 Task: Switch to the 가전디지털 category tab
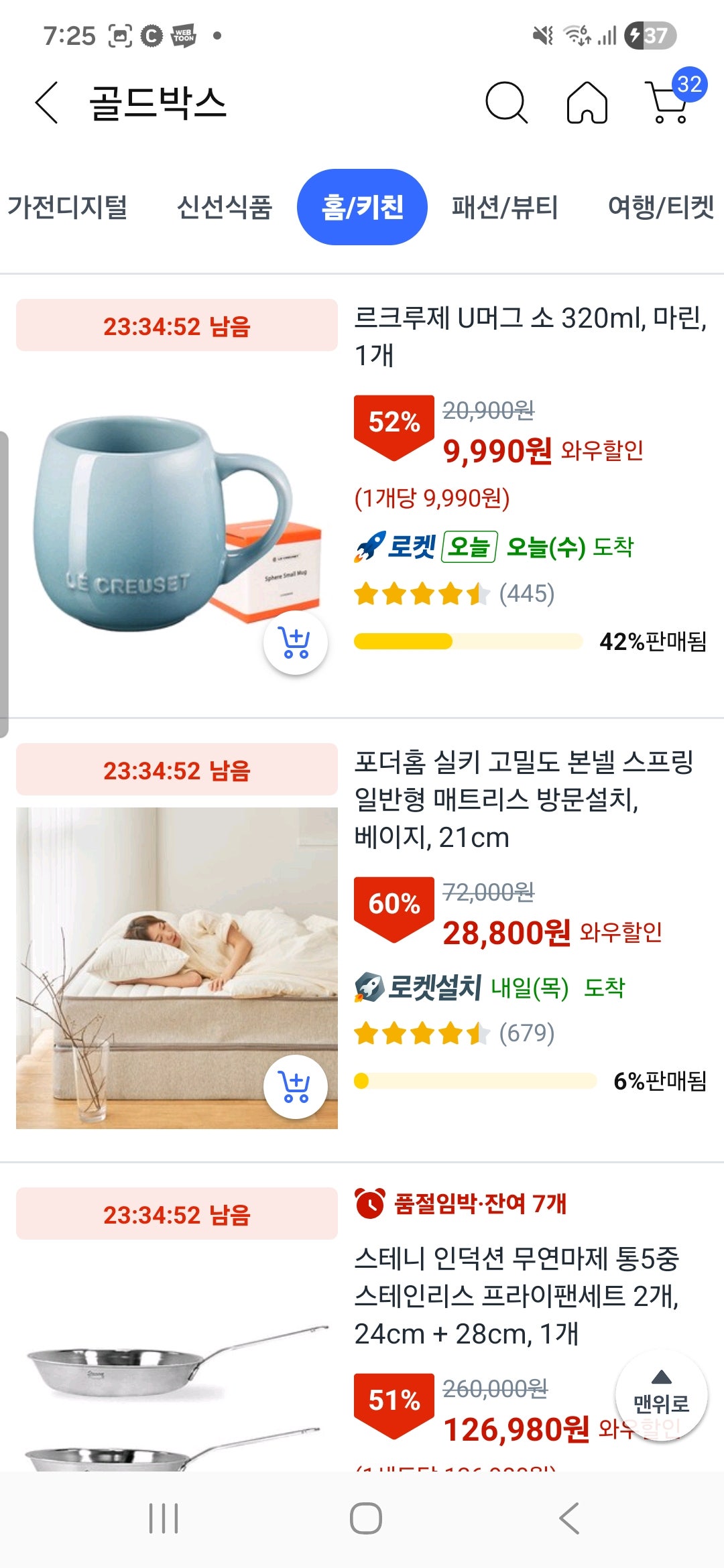pyautogui.click(x=70, y=207)
